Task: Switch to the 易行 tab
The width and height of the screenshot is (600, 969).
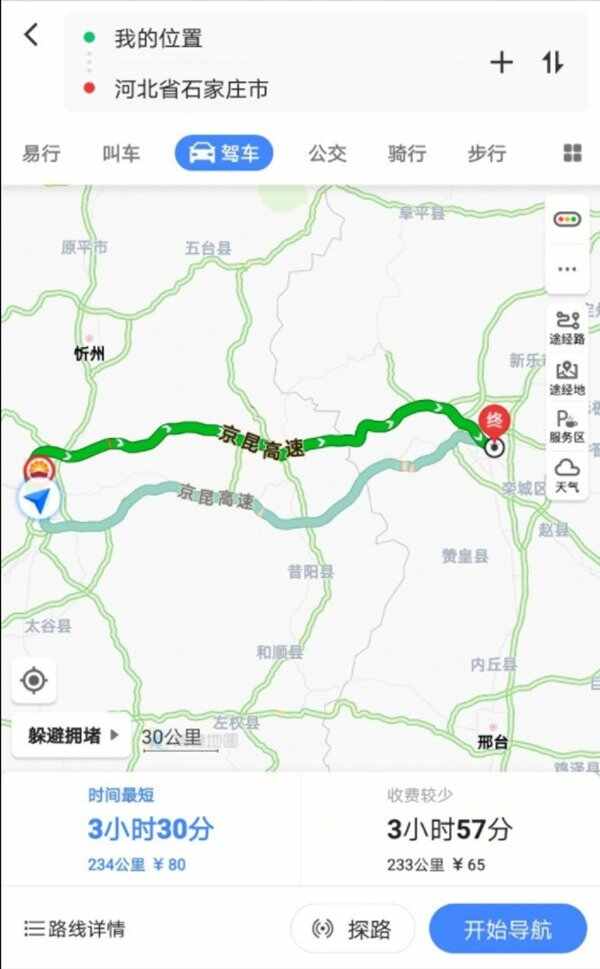Action: coord(41,153)
